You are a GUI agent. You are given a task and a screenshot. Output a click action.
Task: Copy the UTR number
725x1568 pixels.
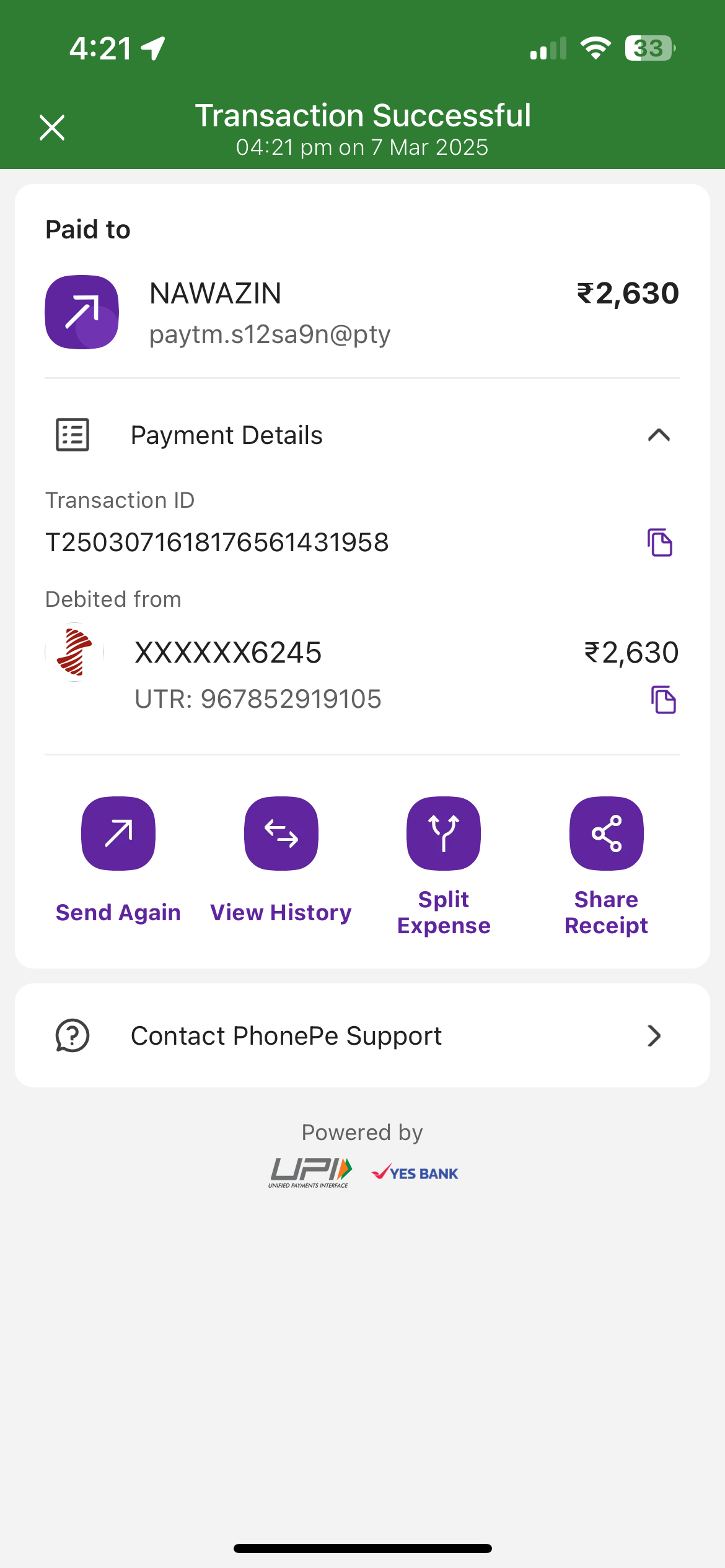tap(663, 700)
